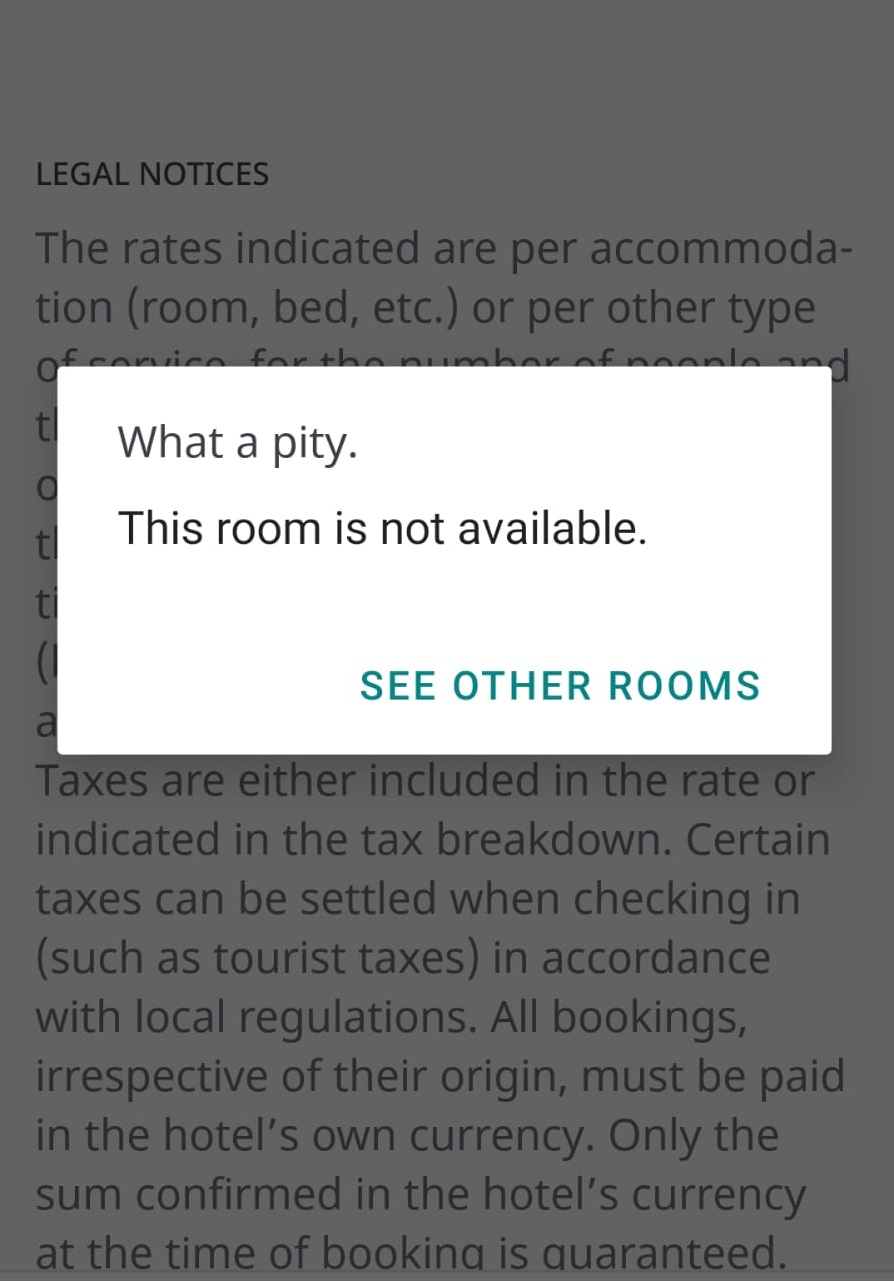Tap SEE OTHER ROOMS in the dialog

tap(560, 686)
